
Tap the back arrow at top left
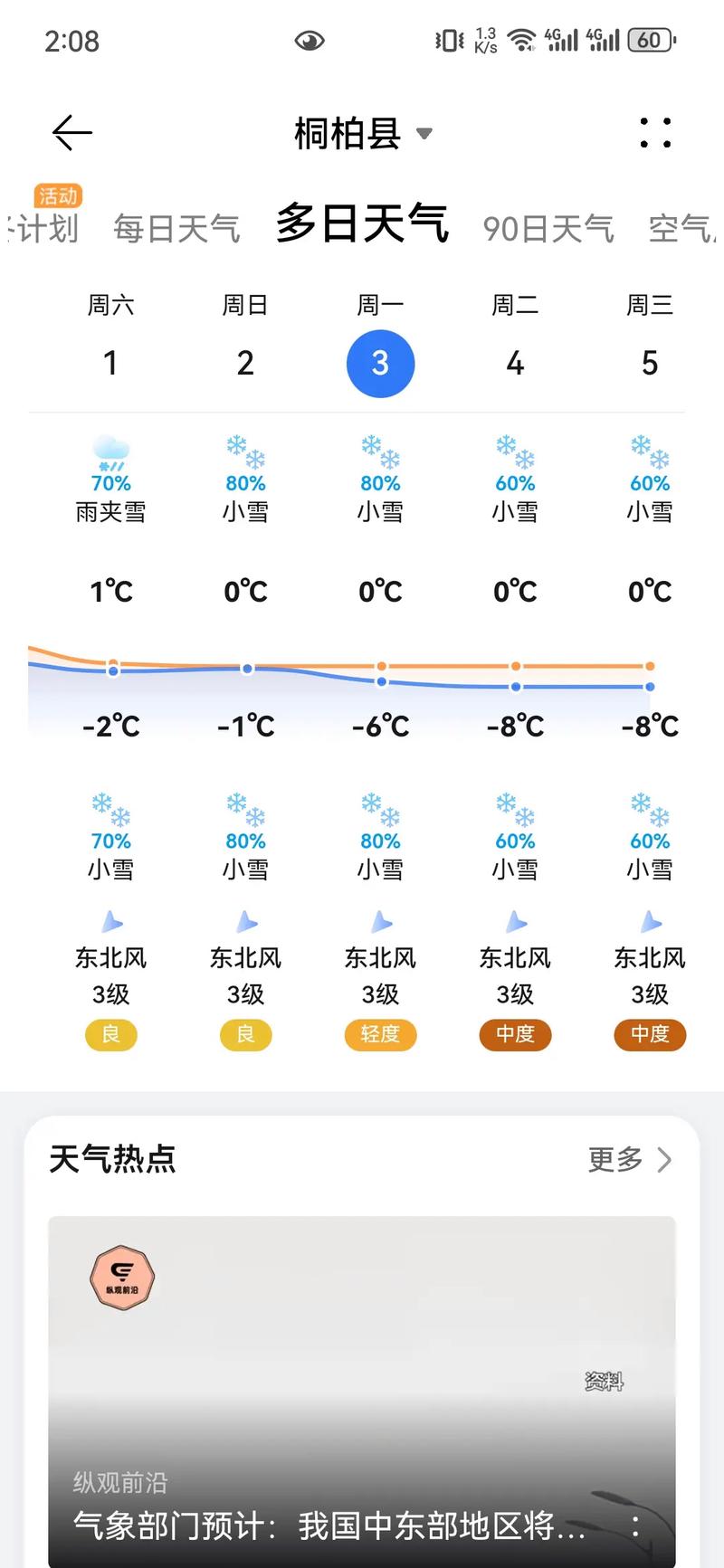click(x=71, y=132)
